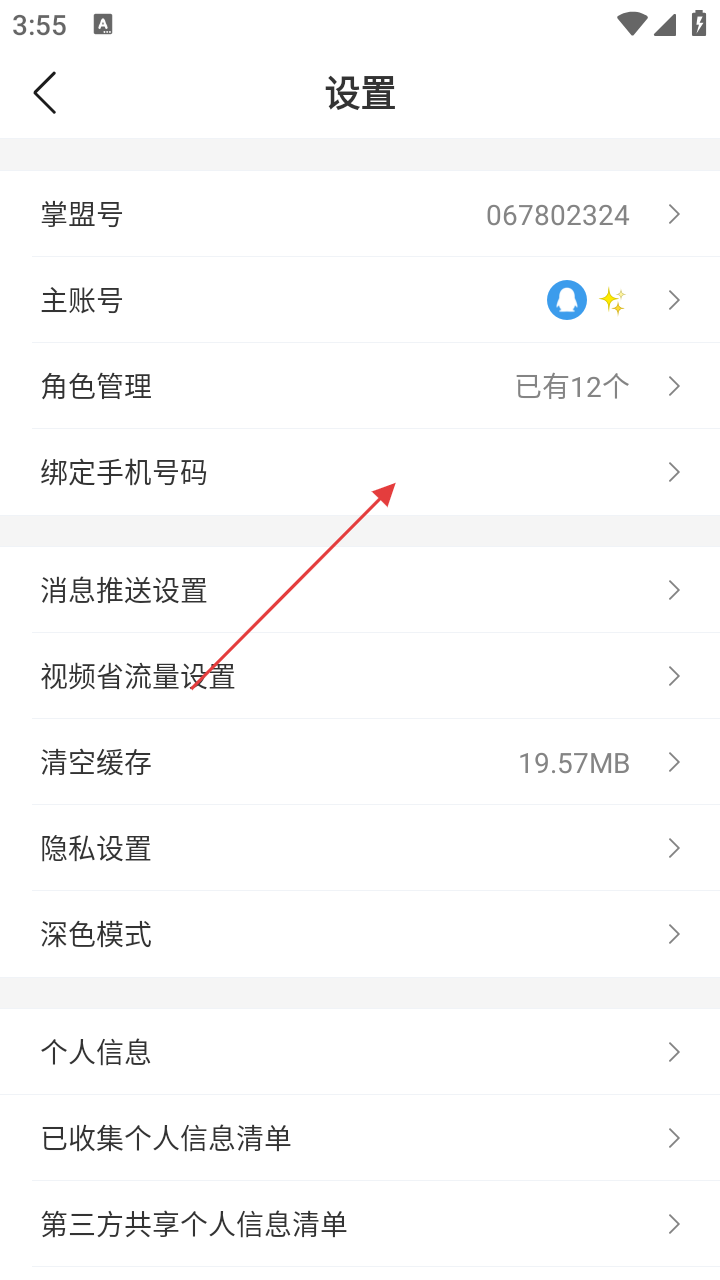Viewport: 720px width, 1280px height.
Task: Open 消息推送设置
Action: coord(360,590)
